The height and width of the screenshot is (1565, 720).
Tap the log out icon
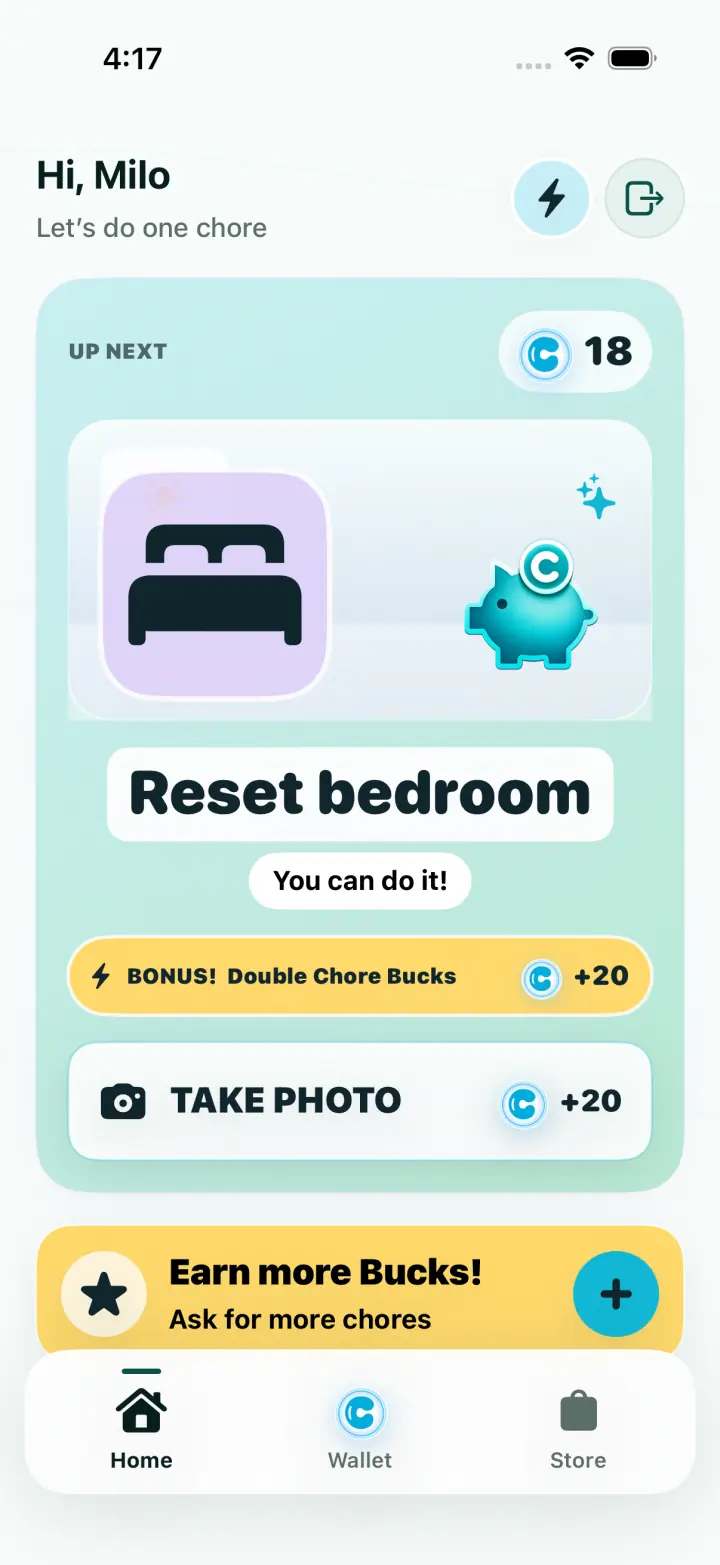click(x=645, y=198)
